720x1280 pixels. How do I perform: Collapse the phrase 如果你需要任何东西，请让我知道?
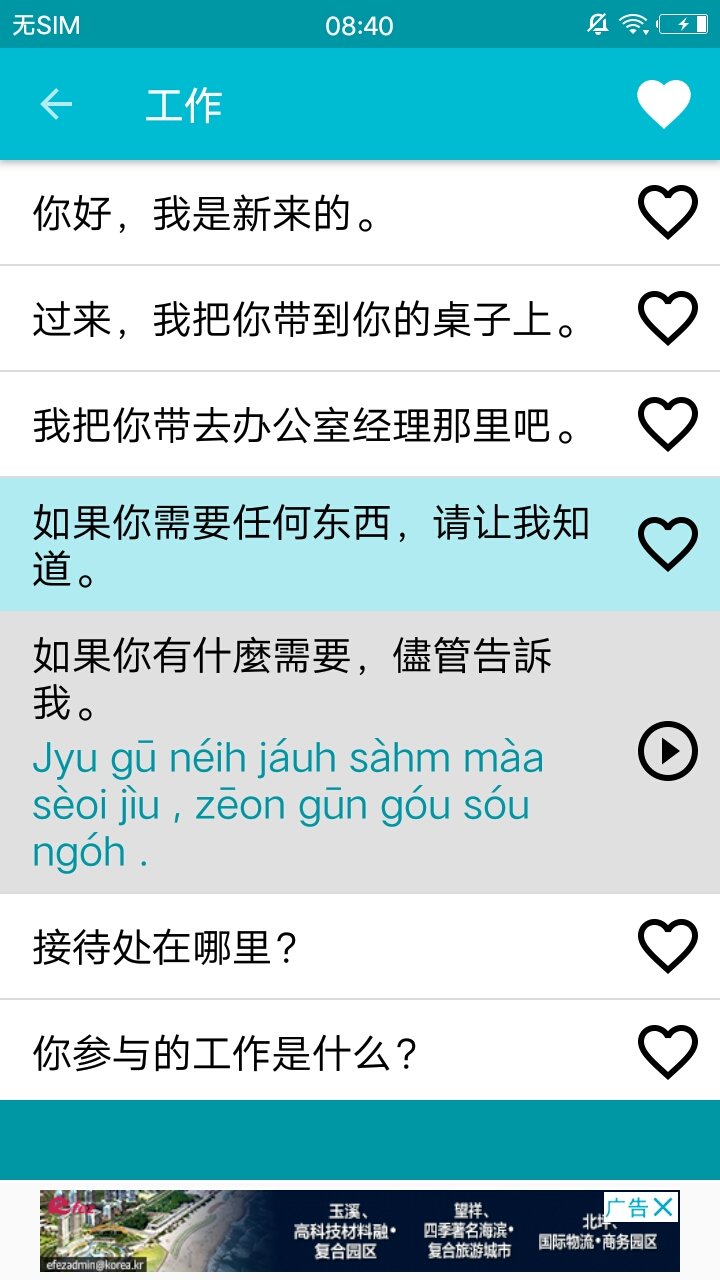click(x=300, y=545)
